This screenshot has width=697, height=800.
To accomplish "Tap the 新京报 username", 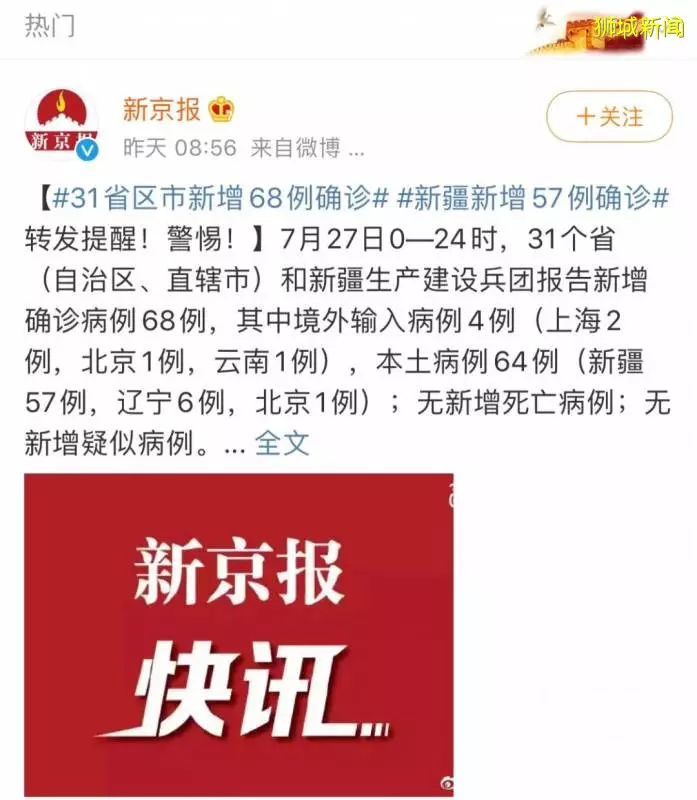I will [161, 108].
